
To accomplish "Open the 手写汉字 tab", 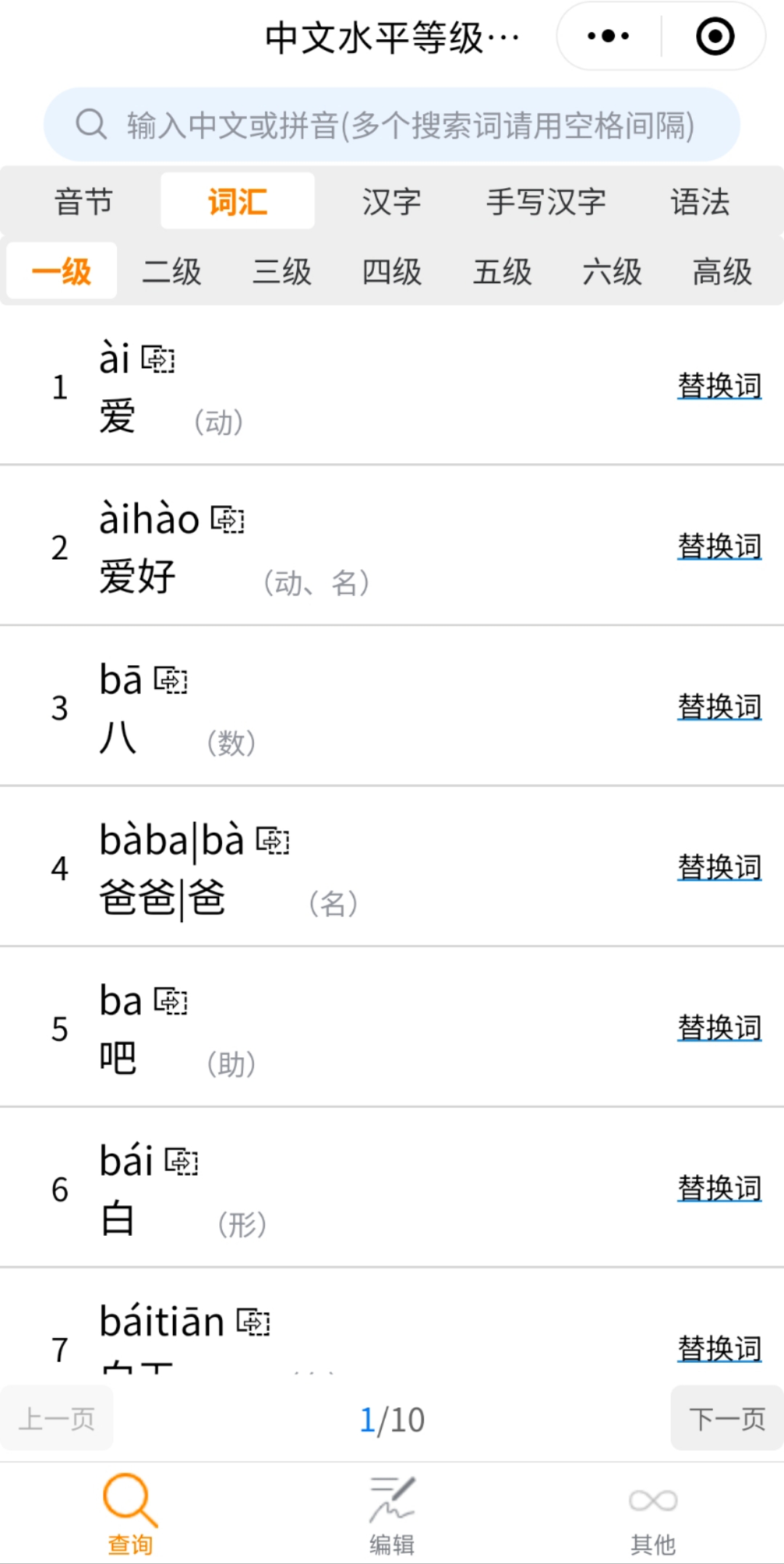I will click(x=546, y=201).
